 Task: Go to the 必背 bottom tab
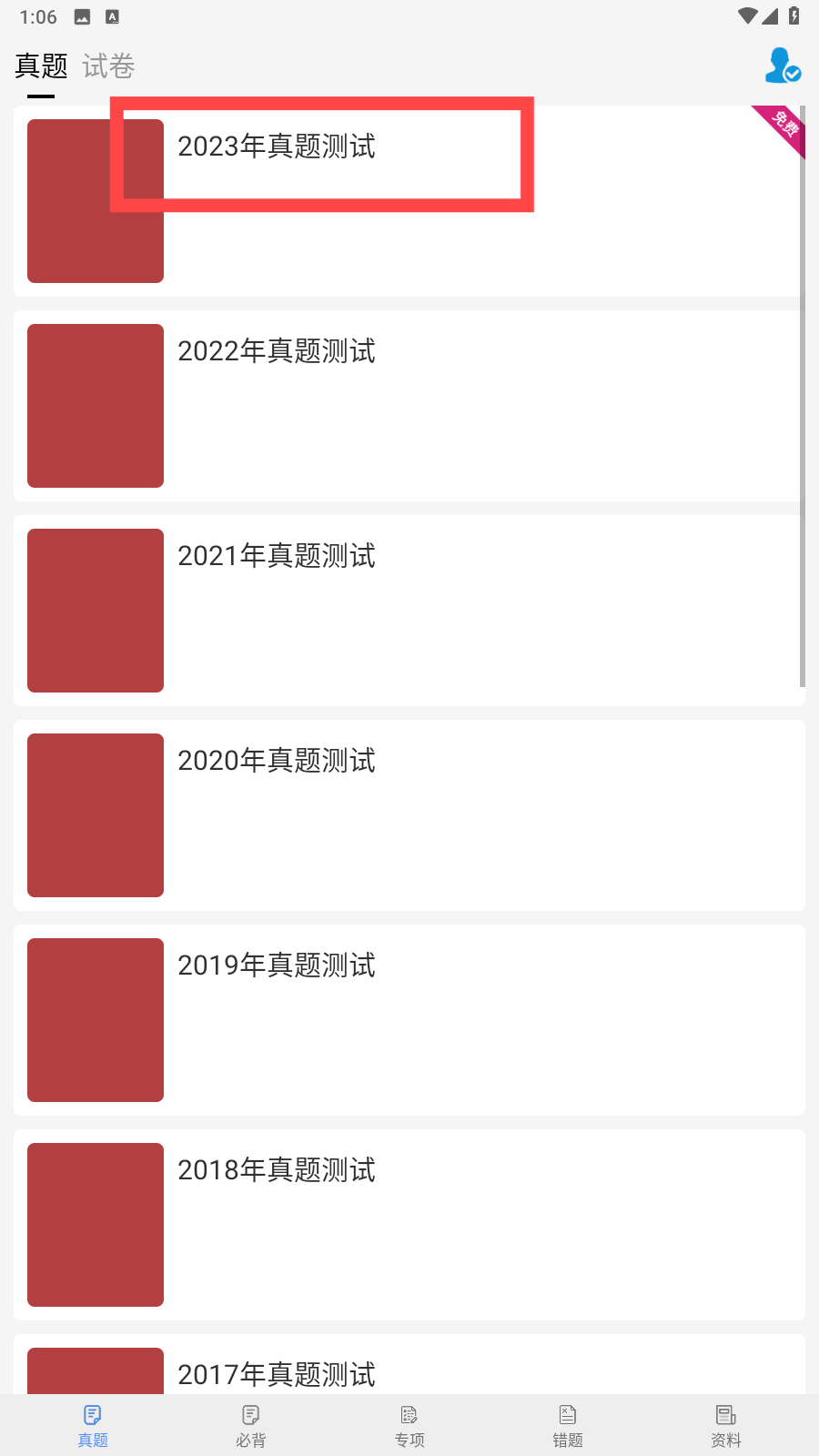click(x=251, y=1426)
